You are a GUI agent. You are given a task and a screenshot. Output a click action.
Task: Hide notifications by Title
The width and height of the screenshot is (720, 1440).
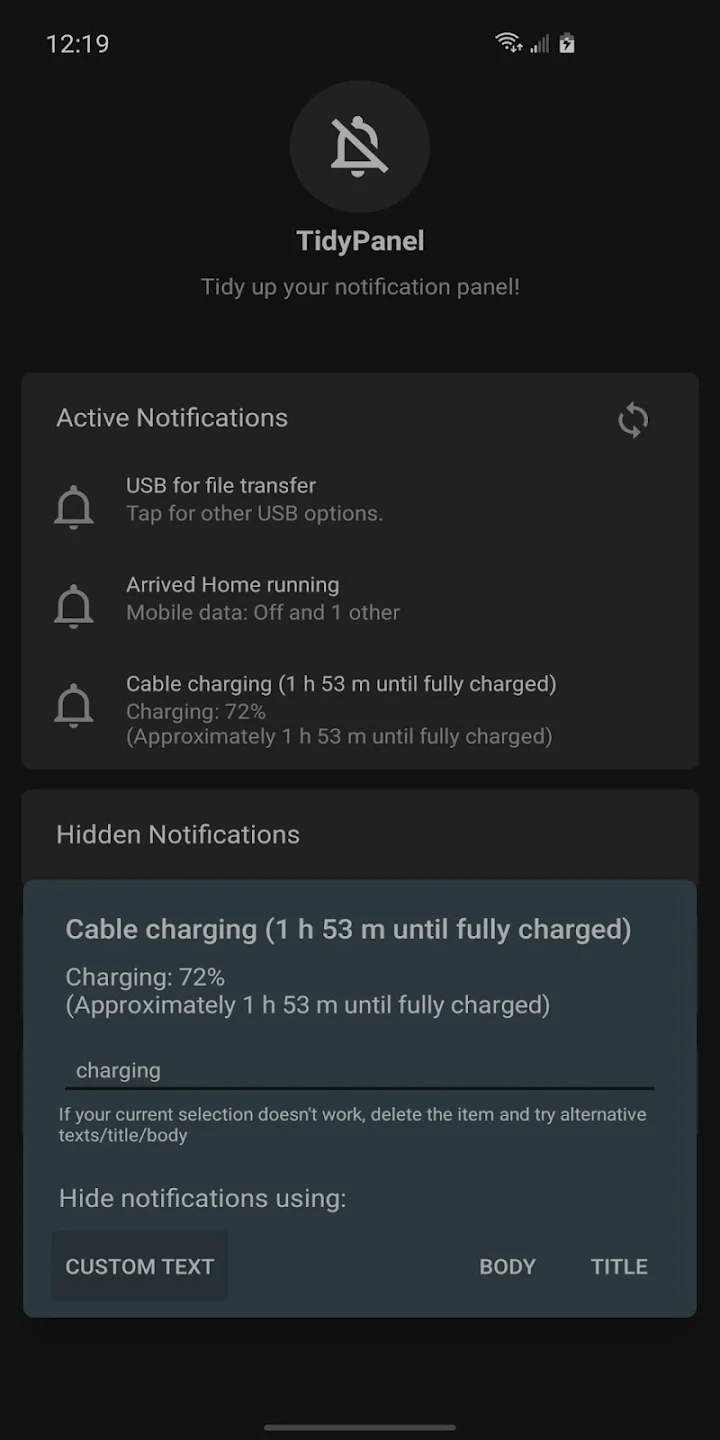point(619,1266)
